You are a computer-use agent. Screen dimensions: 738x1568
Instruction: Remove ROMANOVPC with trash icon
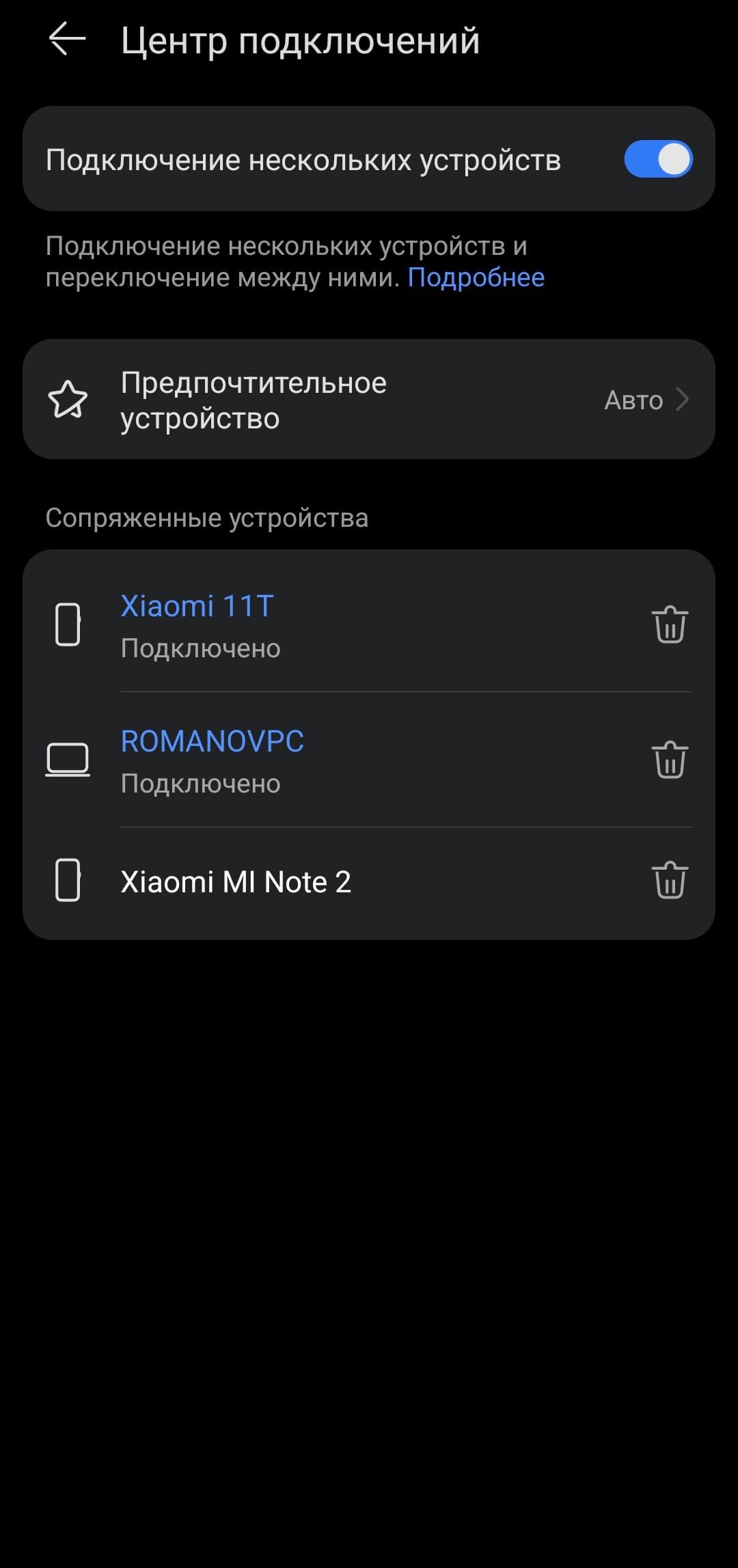point(670,760)
